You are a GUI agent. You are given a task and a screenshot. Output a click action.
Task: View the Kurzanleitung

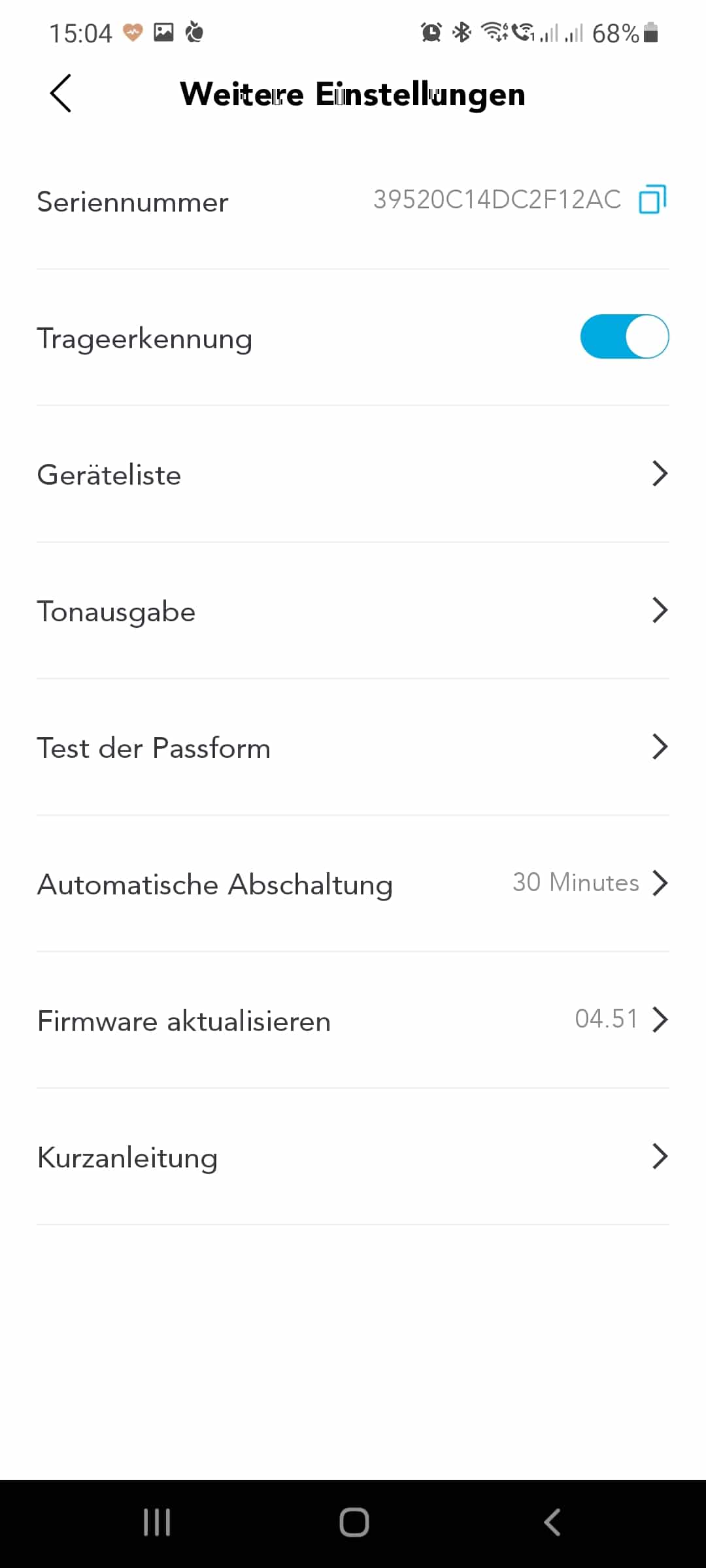click(x=353, y=1157)
